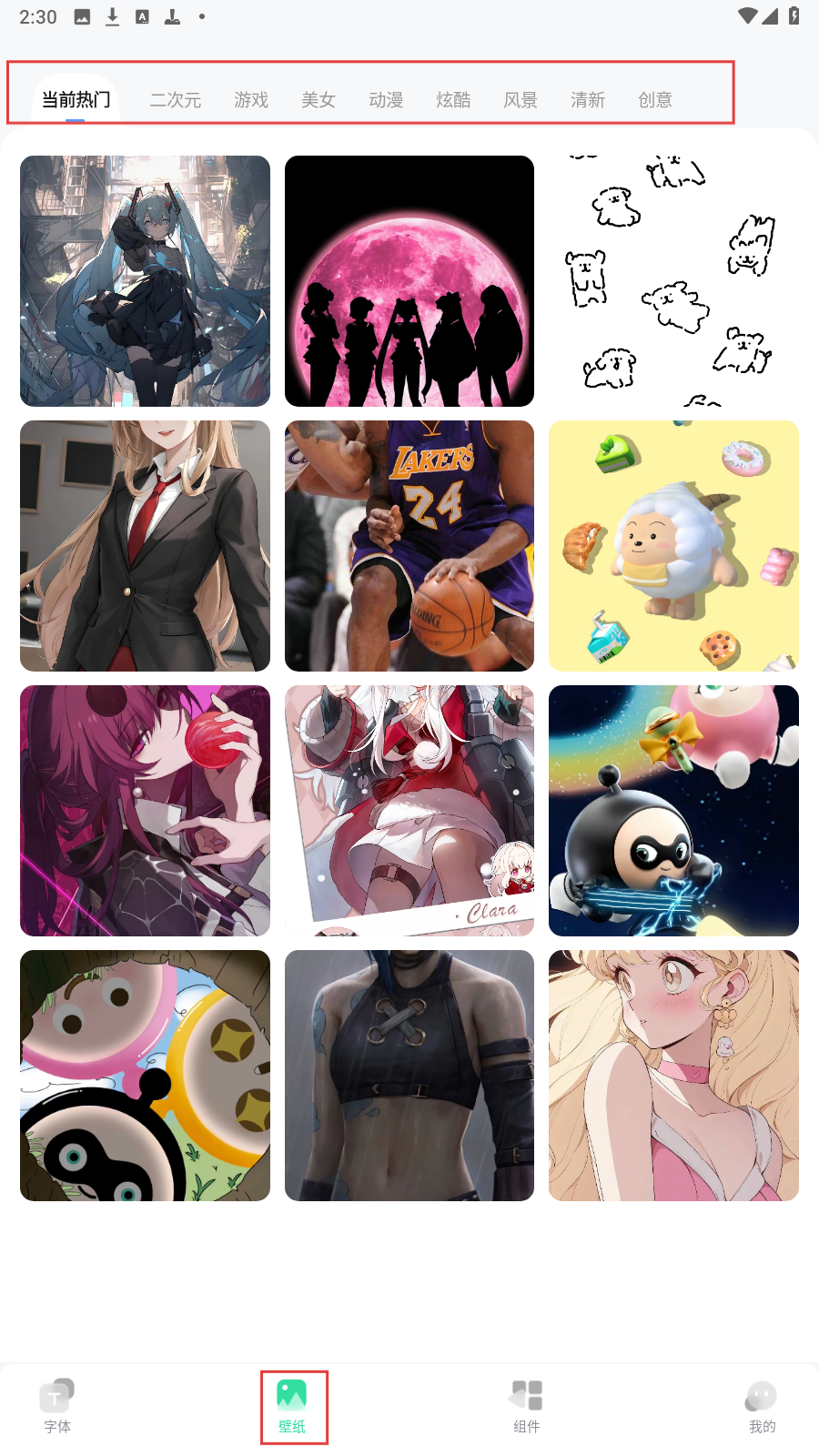Select the 炫酷 tab

[x=453, y=100]
